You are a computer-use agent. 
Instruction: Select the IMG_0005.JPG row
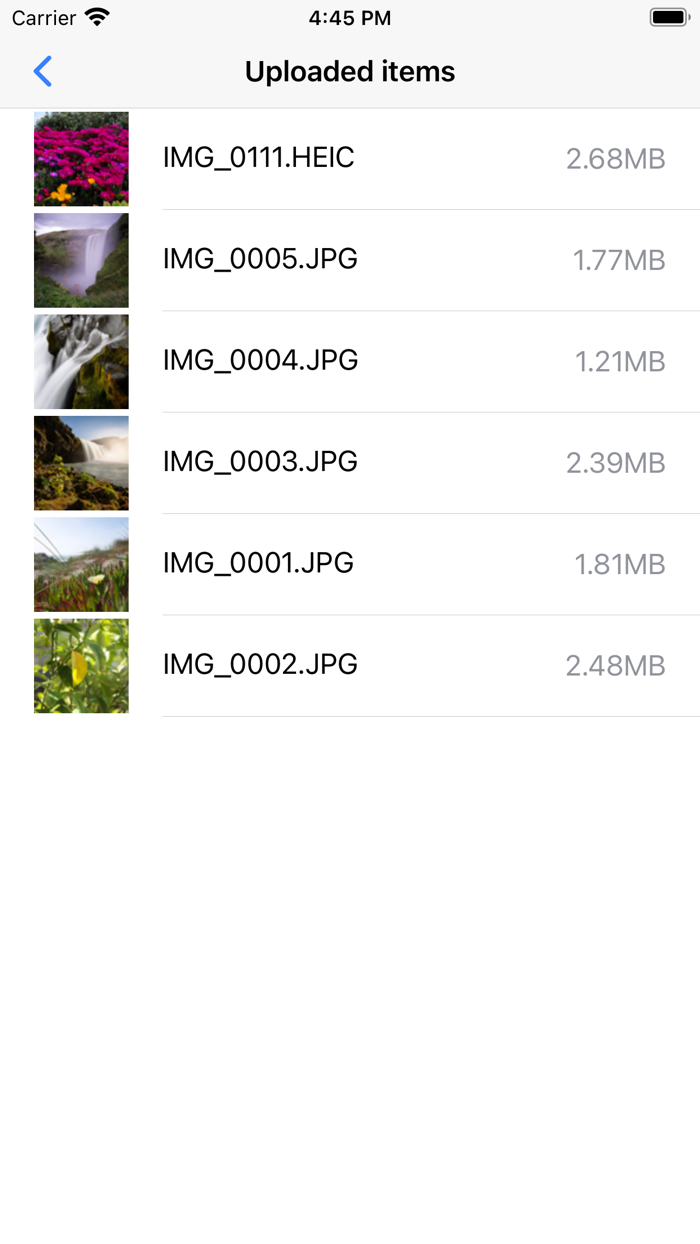point(260,260)
